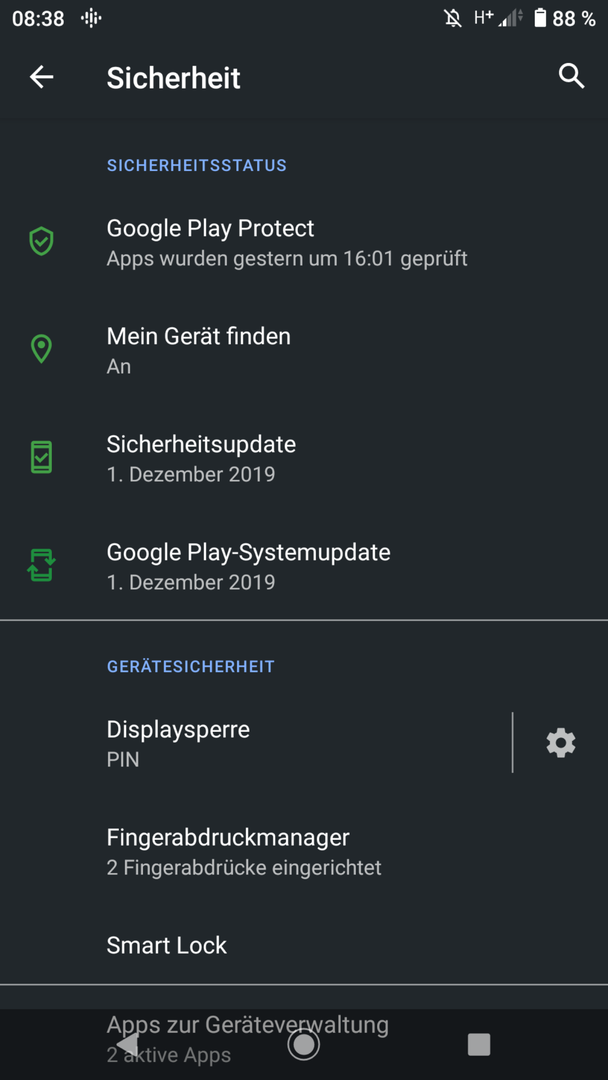Open search in security settings
Viewport: 608px width, 1080px height.
[x=571, y=76]
